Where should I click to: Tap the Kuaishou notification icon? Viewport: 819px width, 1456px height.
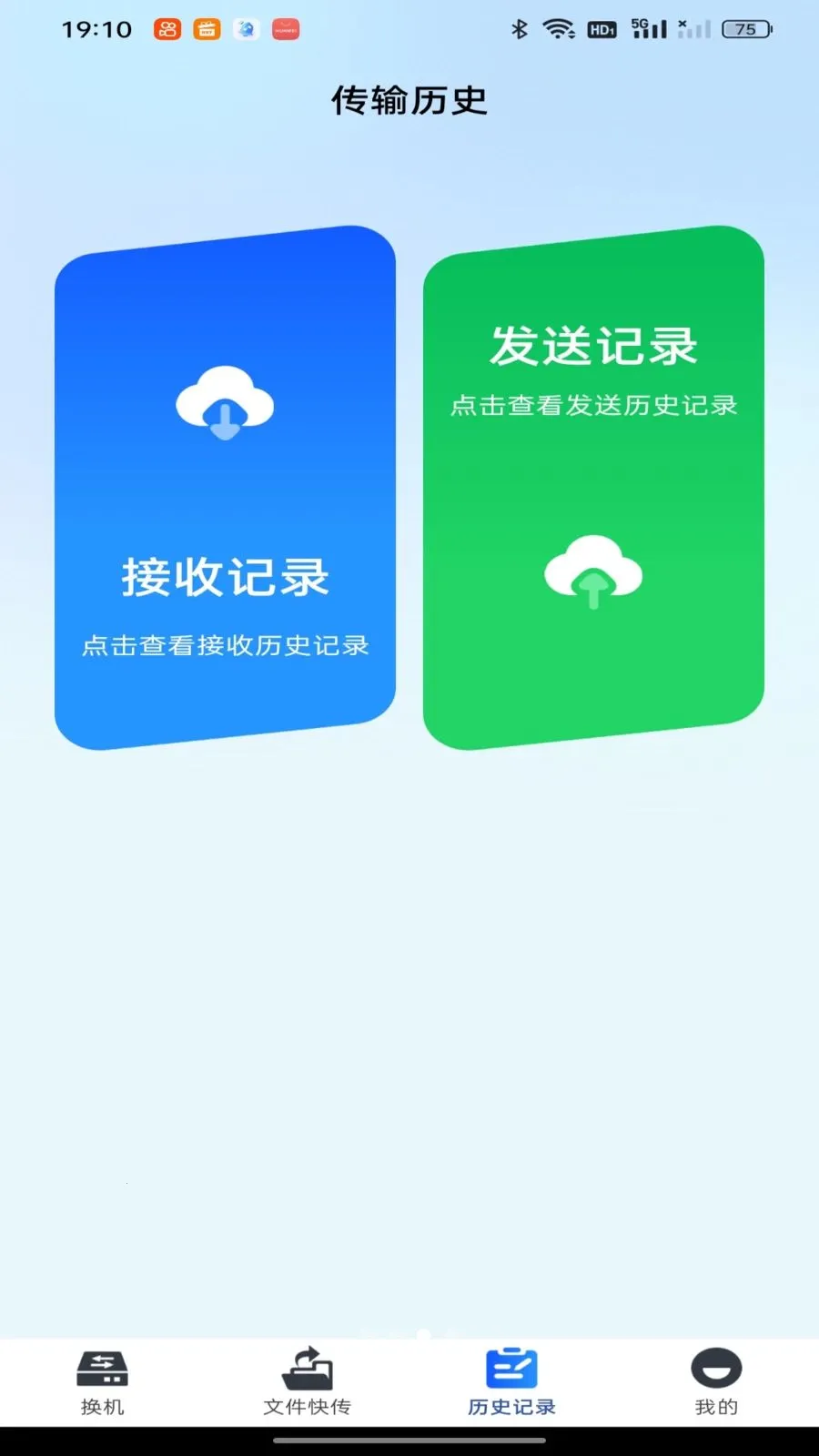coord(166,29)
